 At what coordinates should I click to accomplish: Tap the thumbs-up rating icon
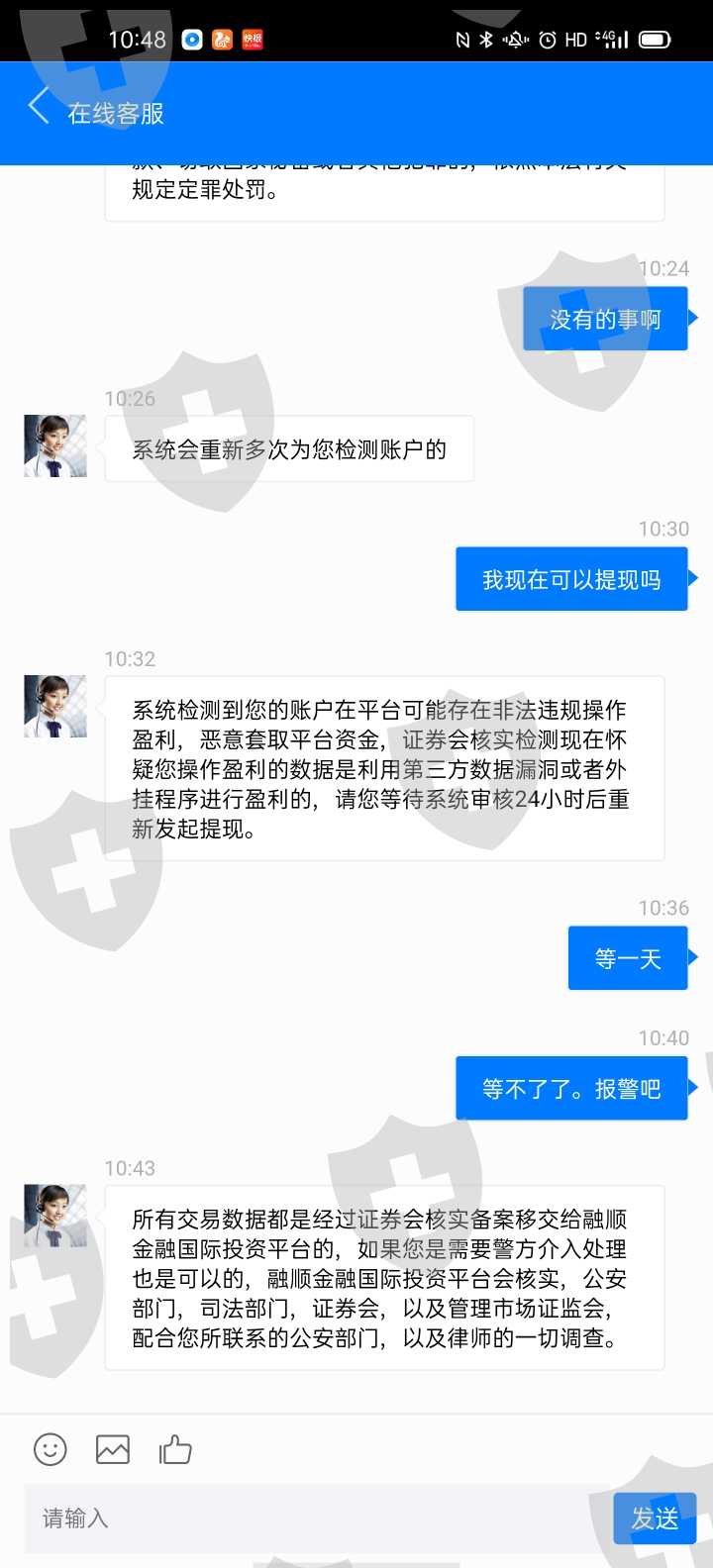pyautogui.click(x=175, y=1449)
